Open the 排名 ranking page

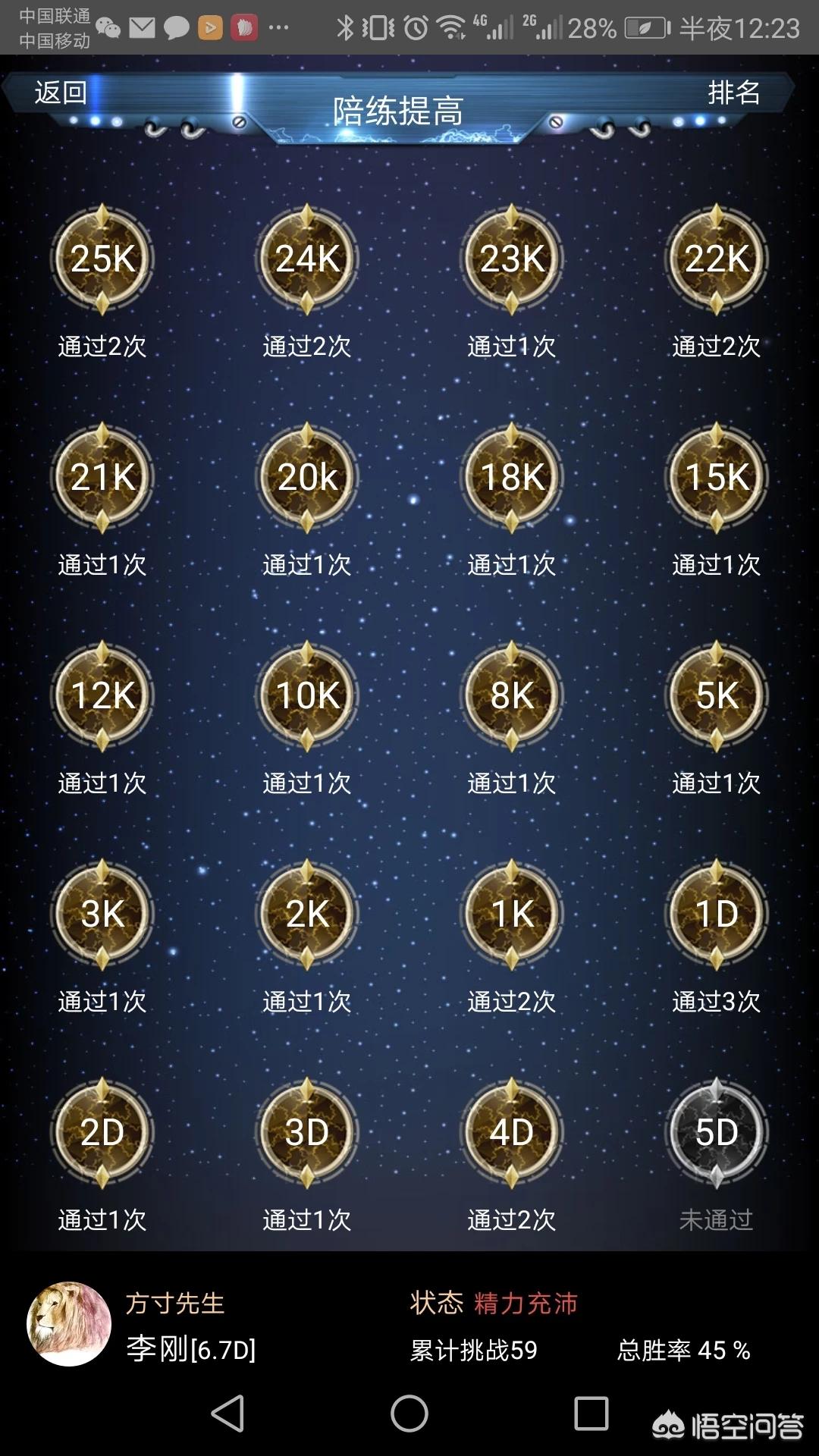click(x=733, y=93)
